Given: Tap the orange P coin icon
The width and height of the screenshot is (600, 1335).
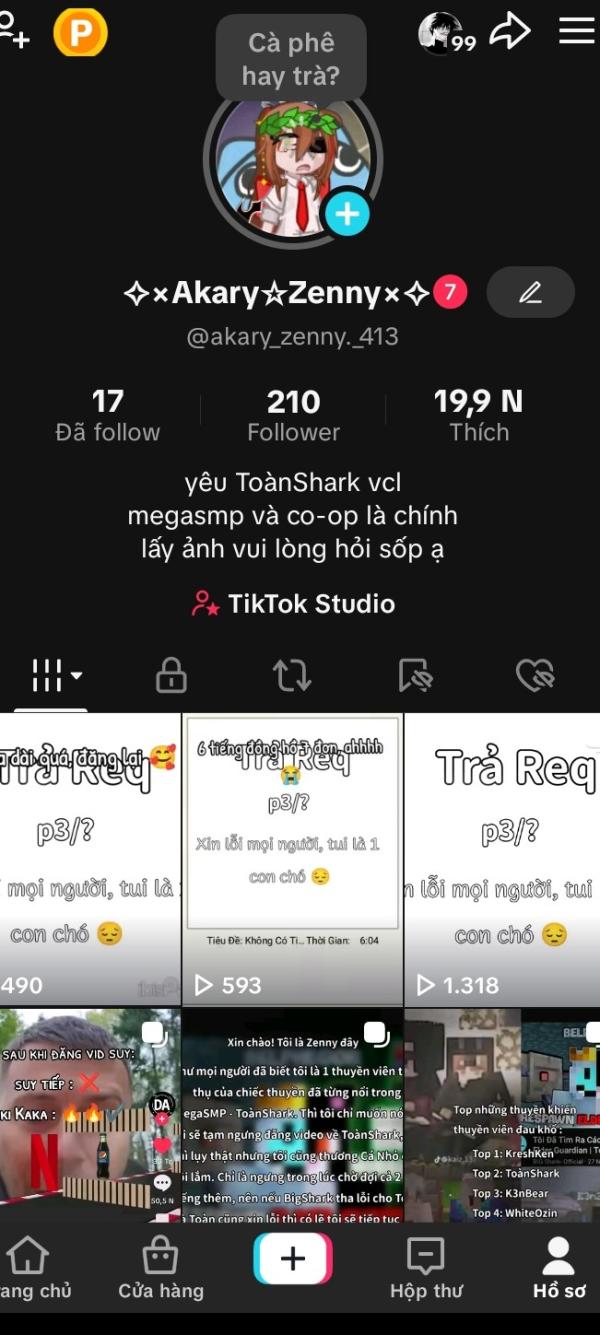Looking at the screenshot, I should (x=80, y=32).
